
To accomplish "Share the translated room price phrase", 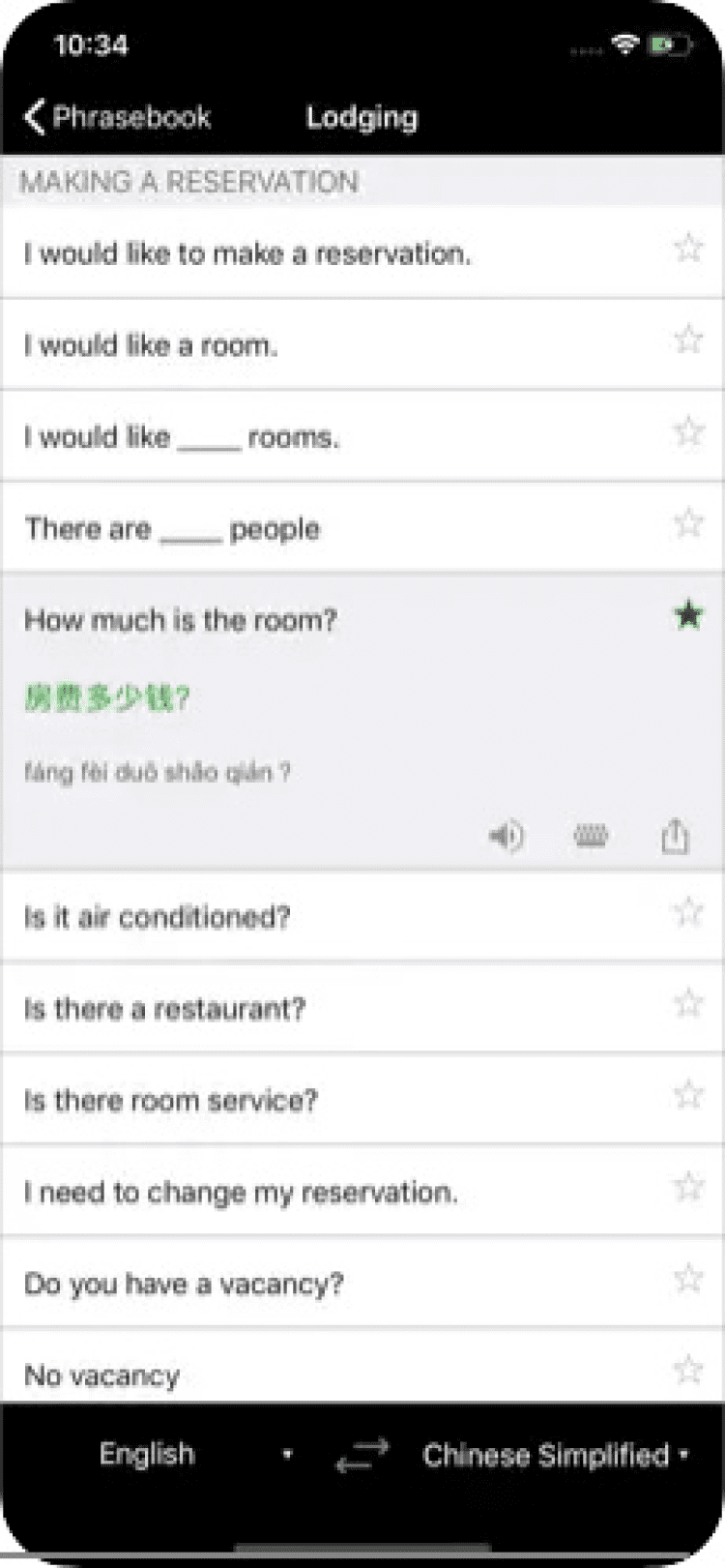I will tap(676, 835).
